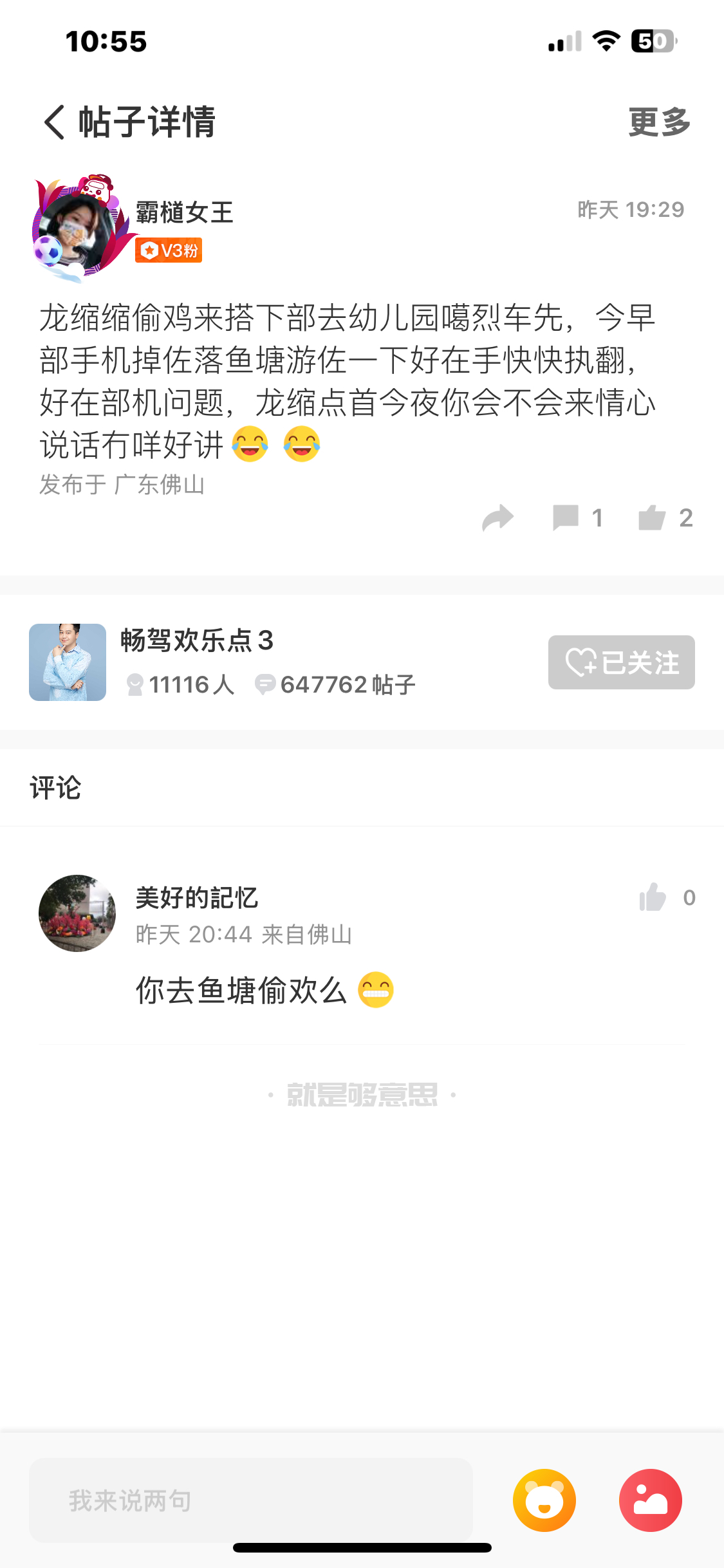Open the bear emoji sticker picker
724x1568 pixels.
click(544, 1500)
